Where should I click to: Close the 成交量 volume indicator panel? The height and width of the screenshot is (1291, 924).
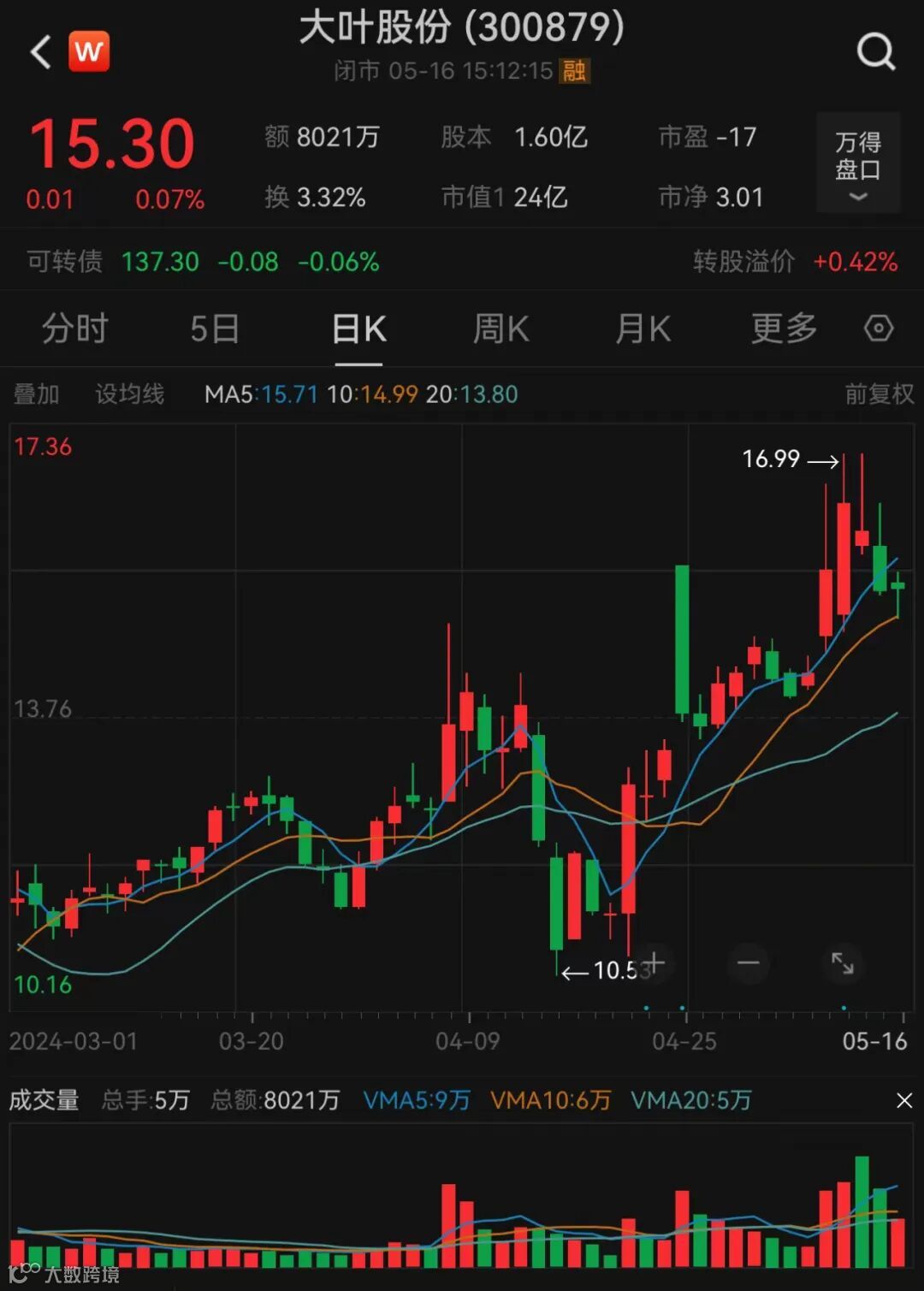click(903, 1100)
